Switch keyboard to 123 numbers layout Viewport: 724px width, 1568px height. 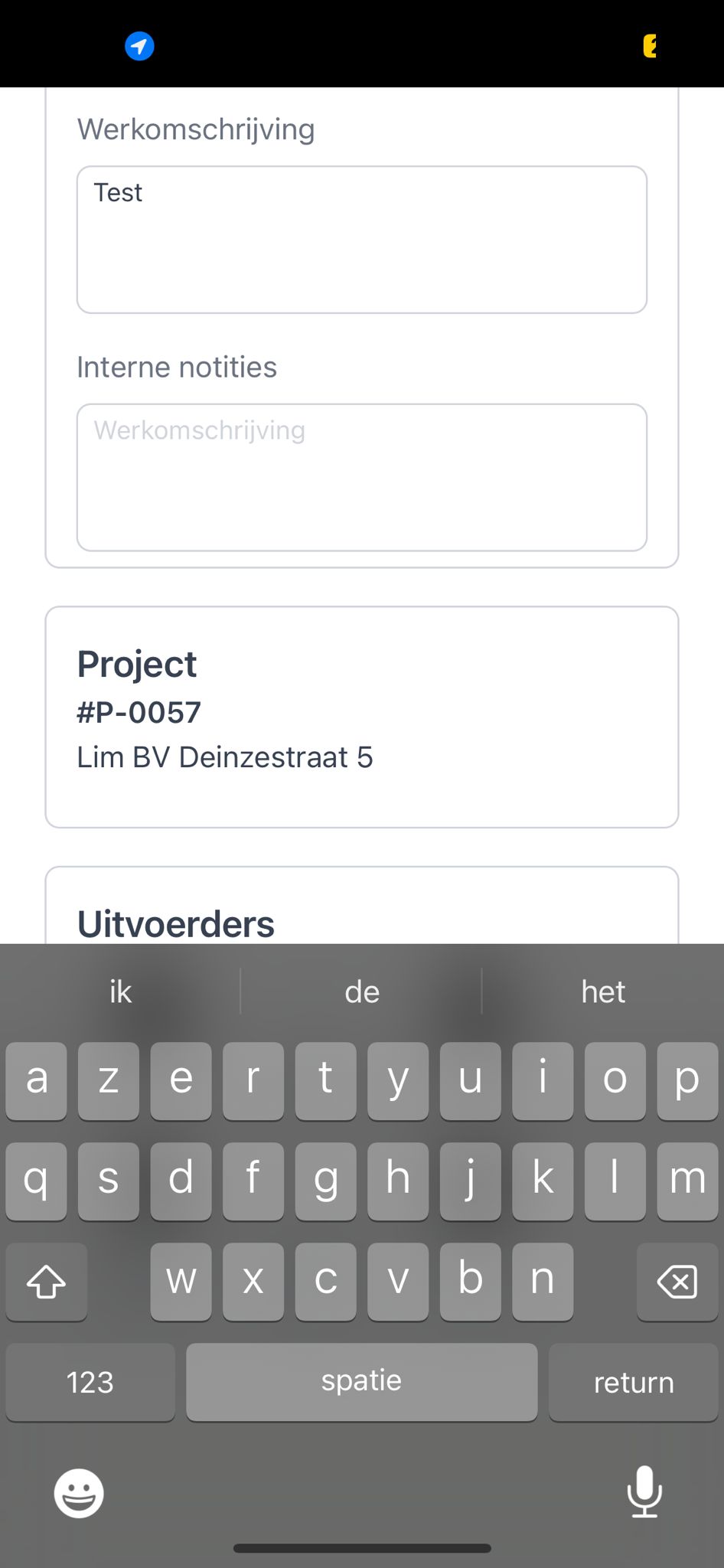tap(90, 1383)
